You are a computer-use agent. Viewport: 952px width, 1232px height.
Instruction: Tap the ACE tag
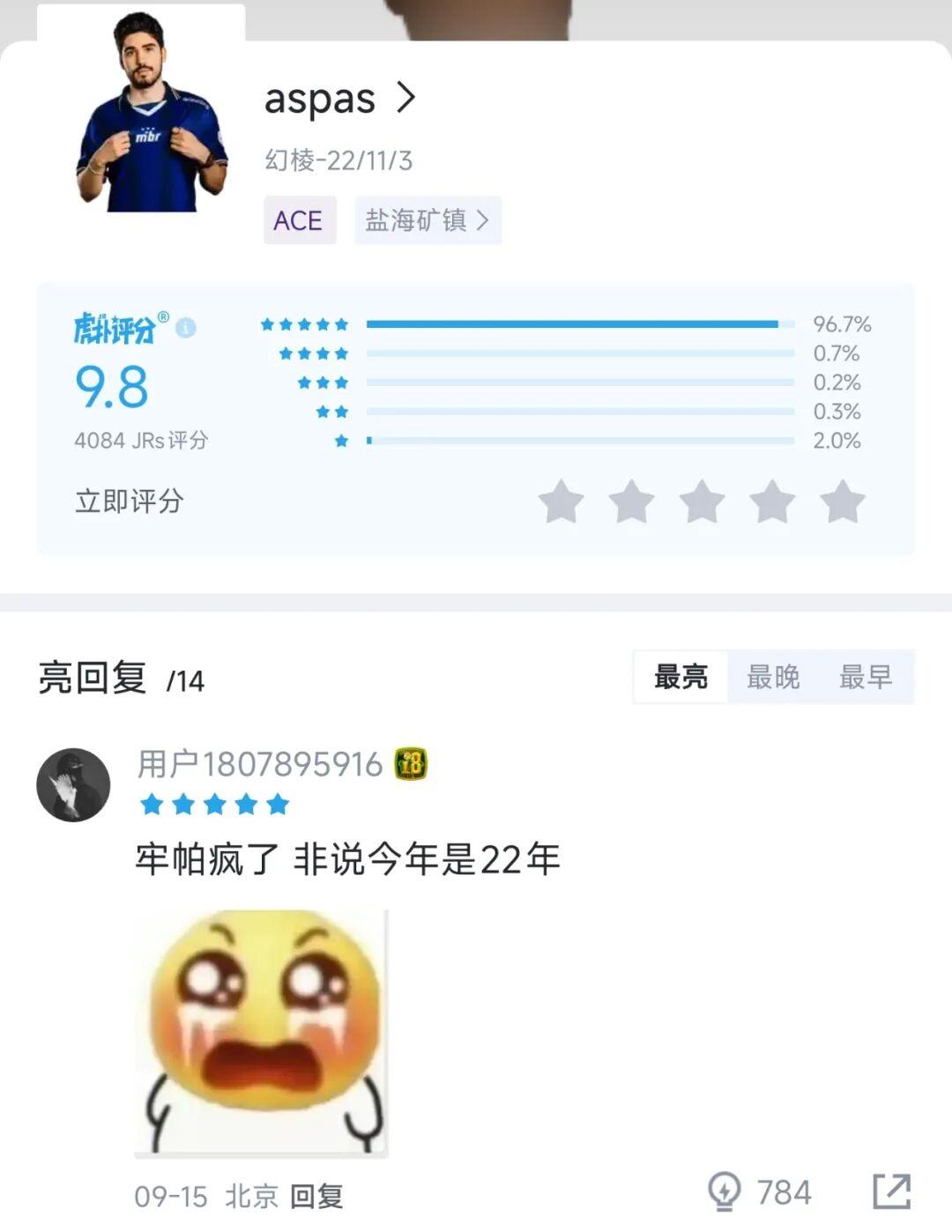click(x=299, y=220)
